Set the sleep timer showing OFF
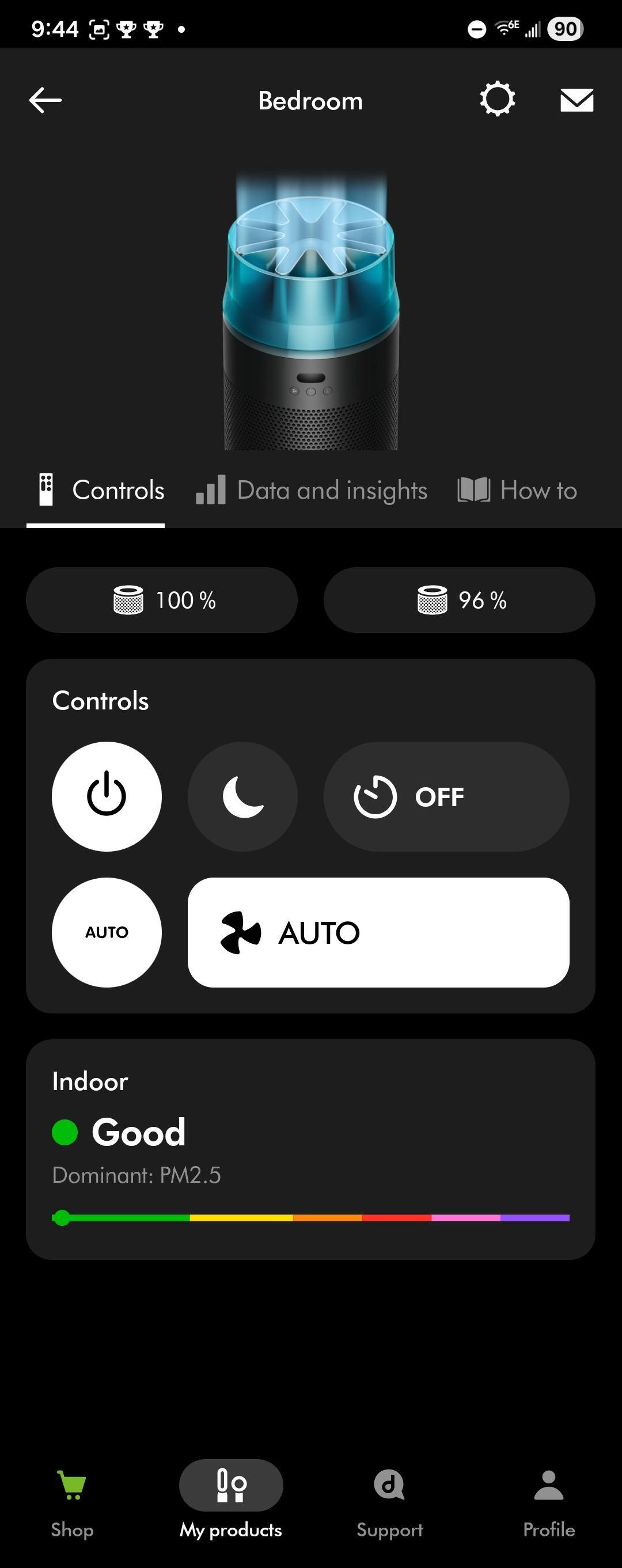The width and height of the screenshot is (622, 1568). tap(446, 796)
